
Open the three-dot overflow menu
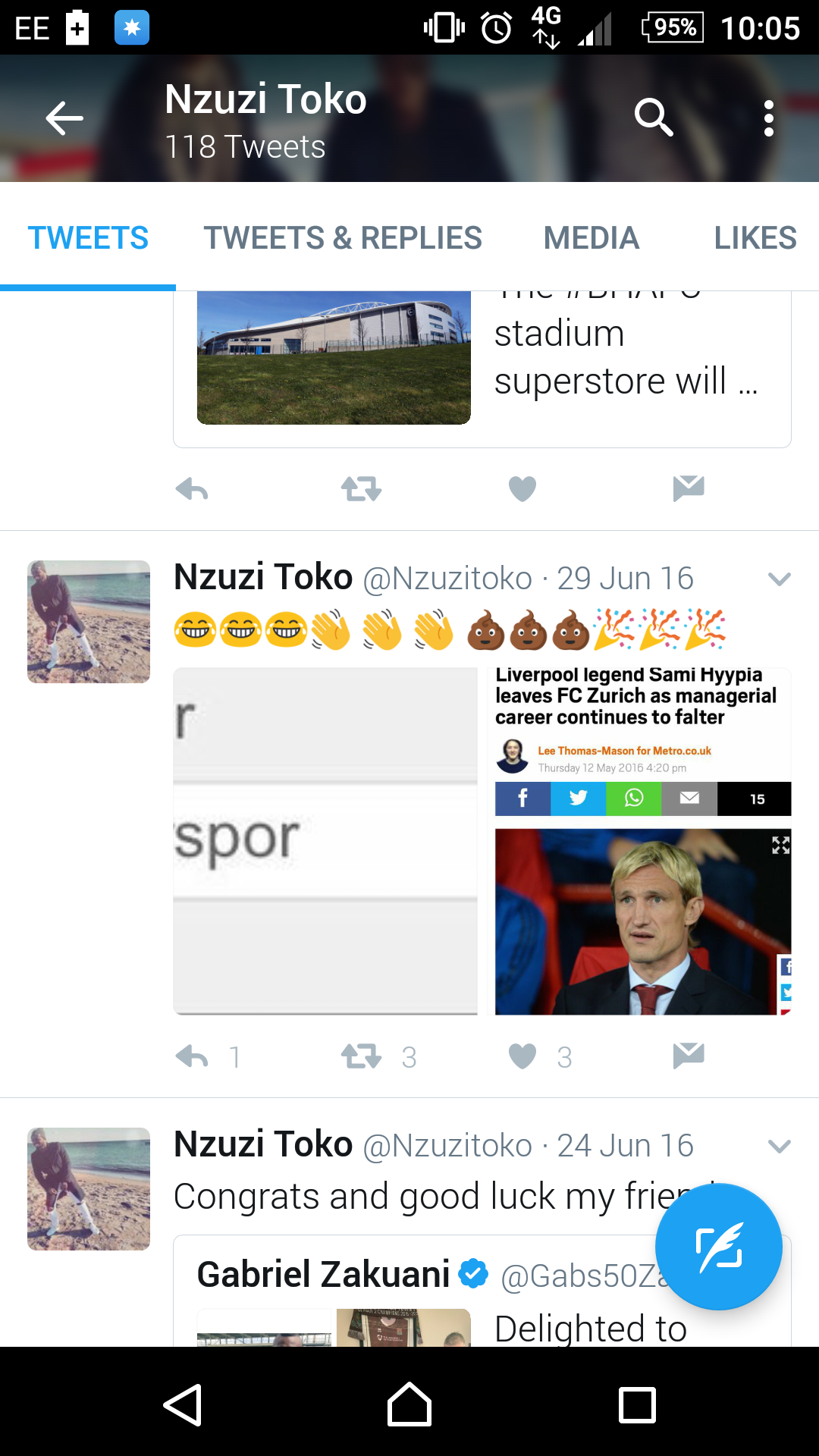(x=769, y=118)
